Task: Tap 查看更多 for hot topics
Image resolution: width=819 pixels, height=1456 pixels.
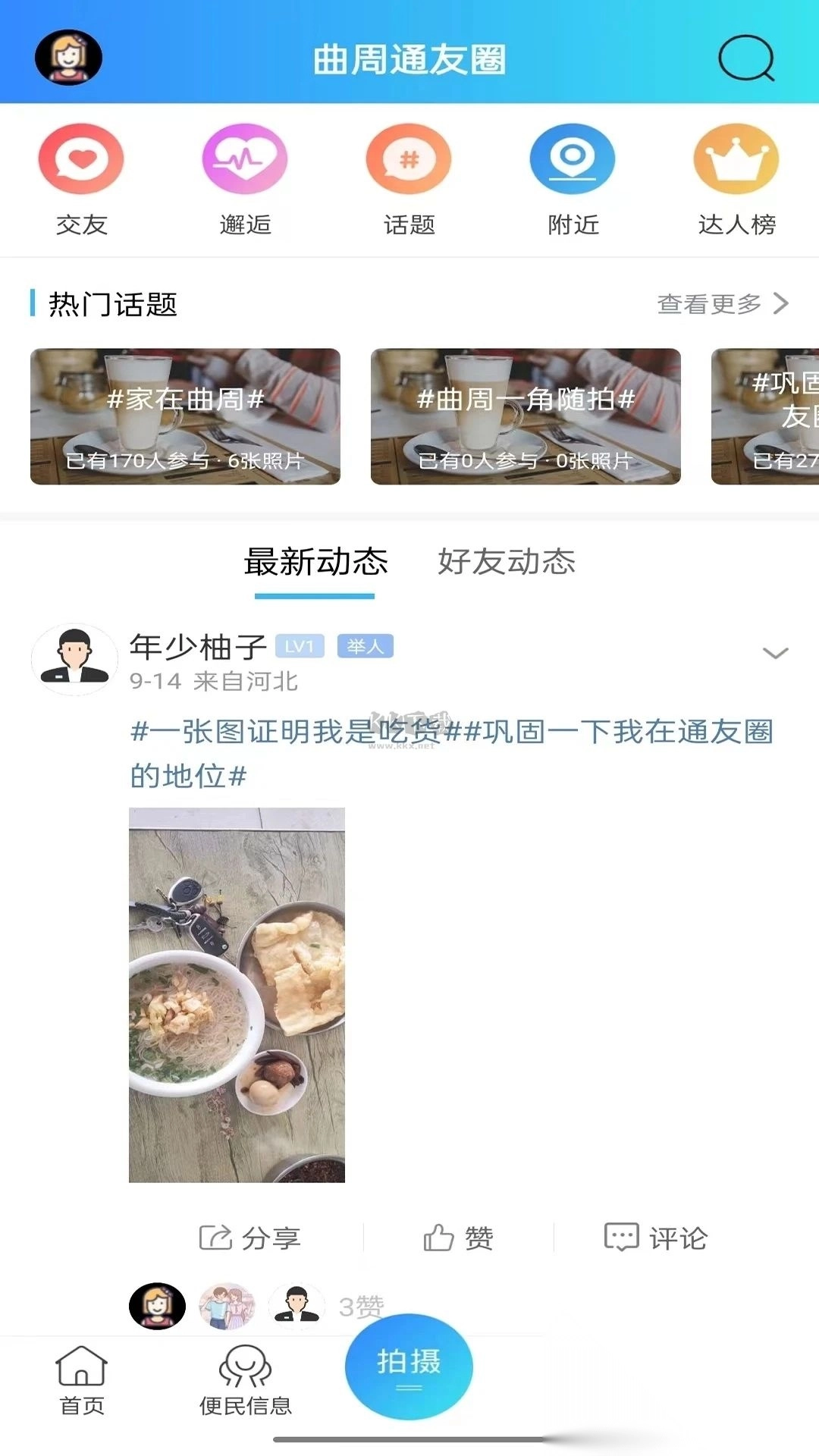Action: (722, 304)
